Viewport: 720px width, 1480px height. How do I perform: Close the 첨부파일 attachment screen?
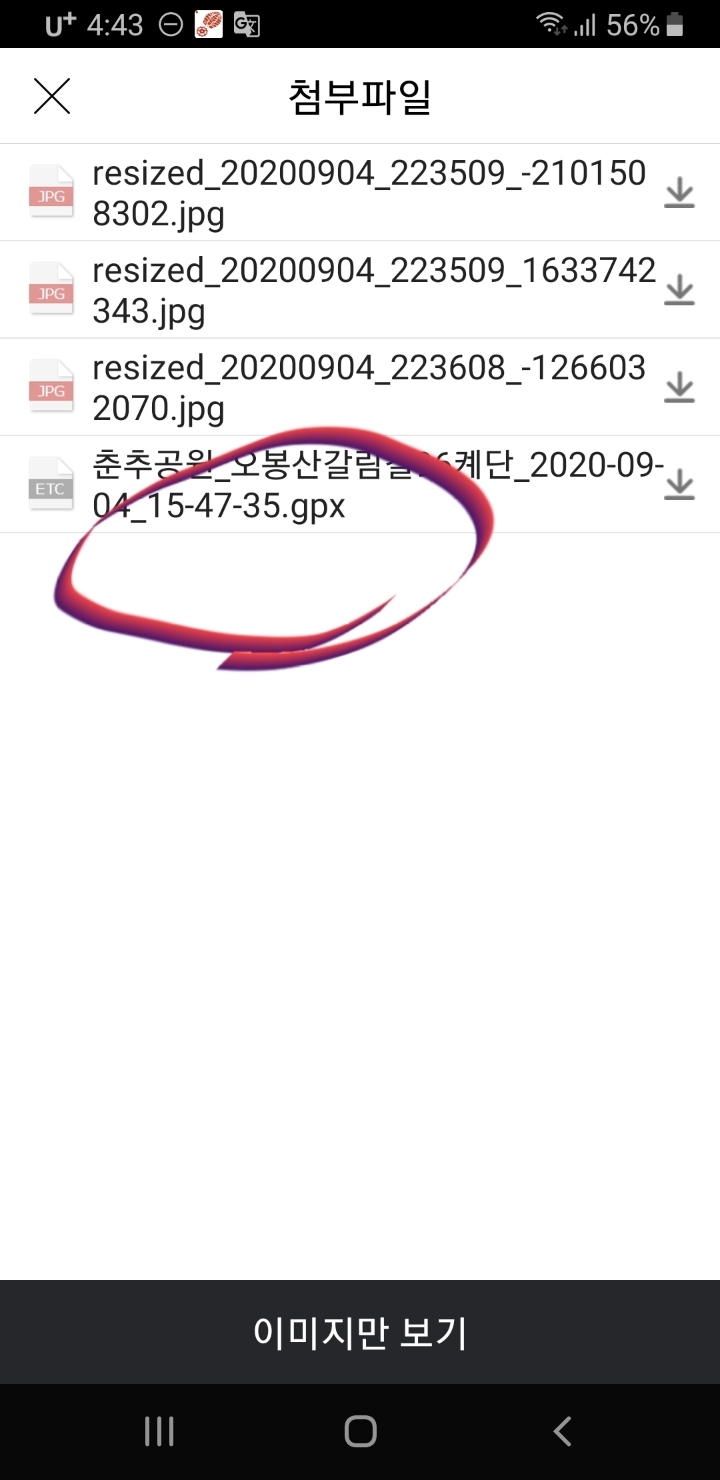coord(52,96)
